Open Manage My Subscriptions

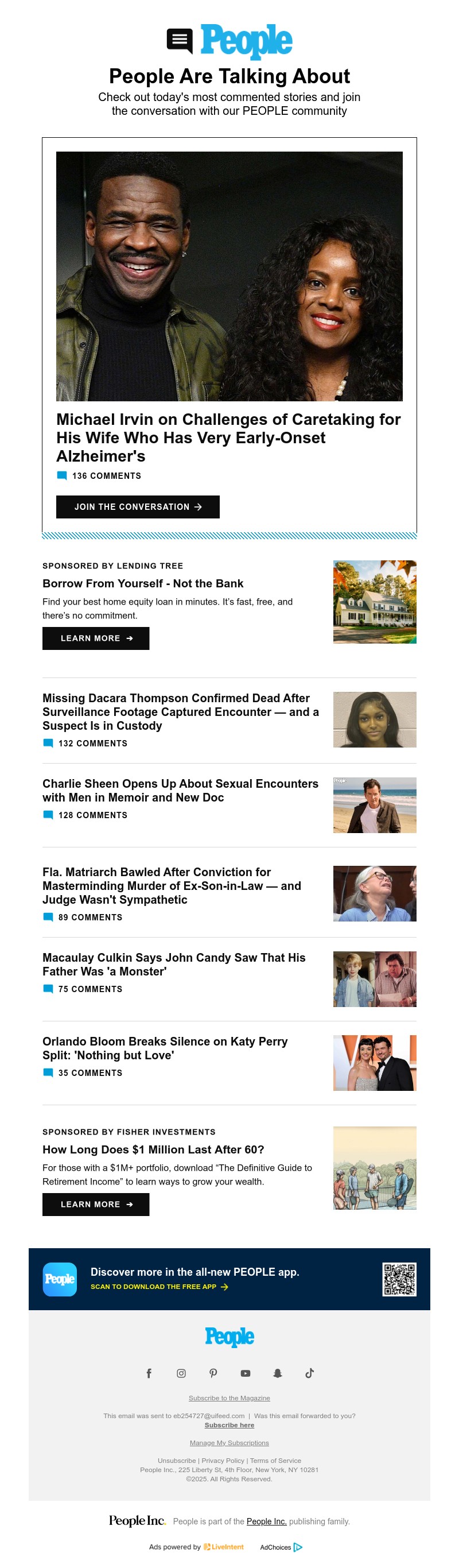click(x=229, y=1443)
